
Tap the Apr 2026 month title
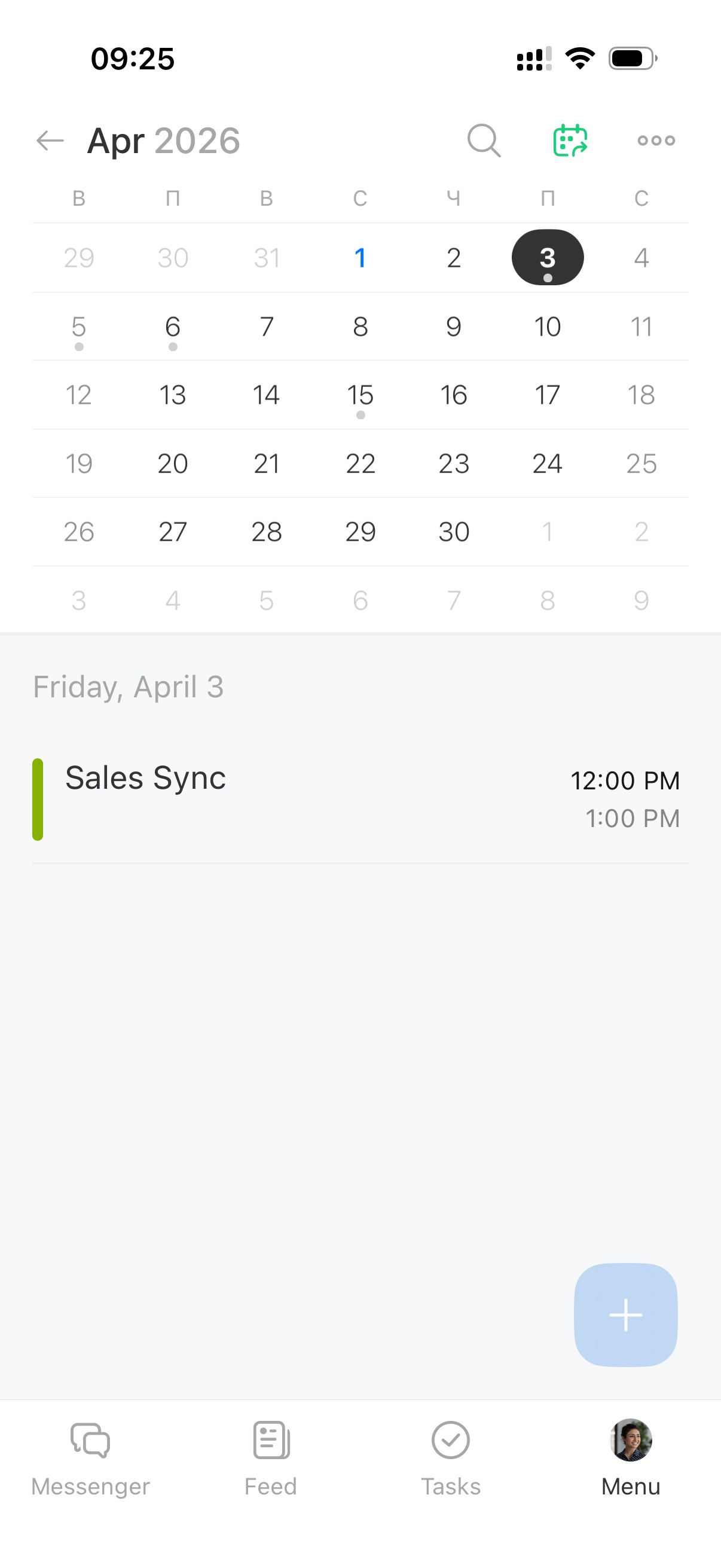click(164, 141)
